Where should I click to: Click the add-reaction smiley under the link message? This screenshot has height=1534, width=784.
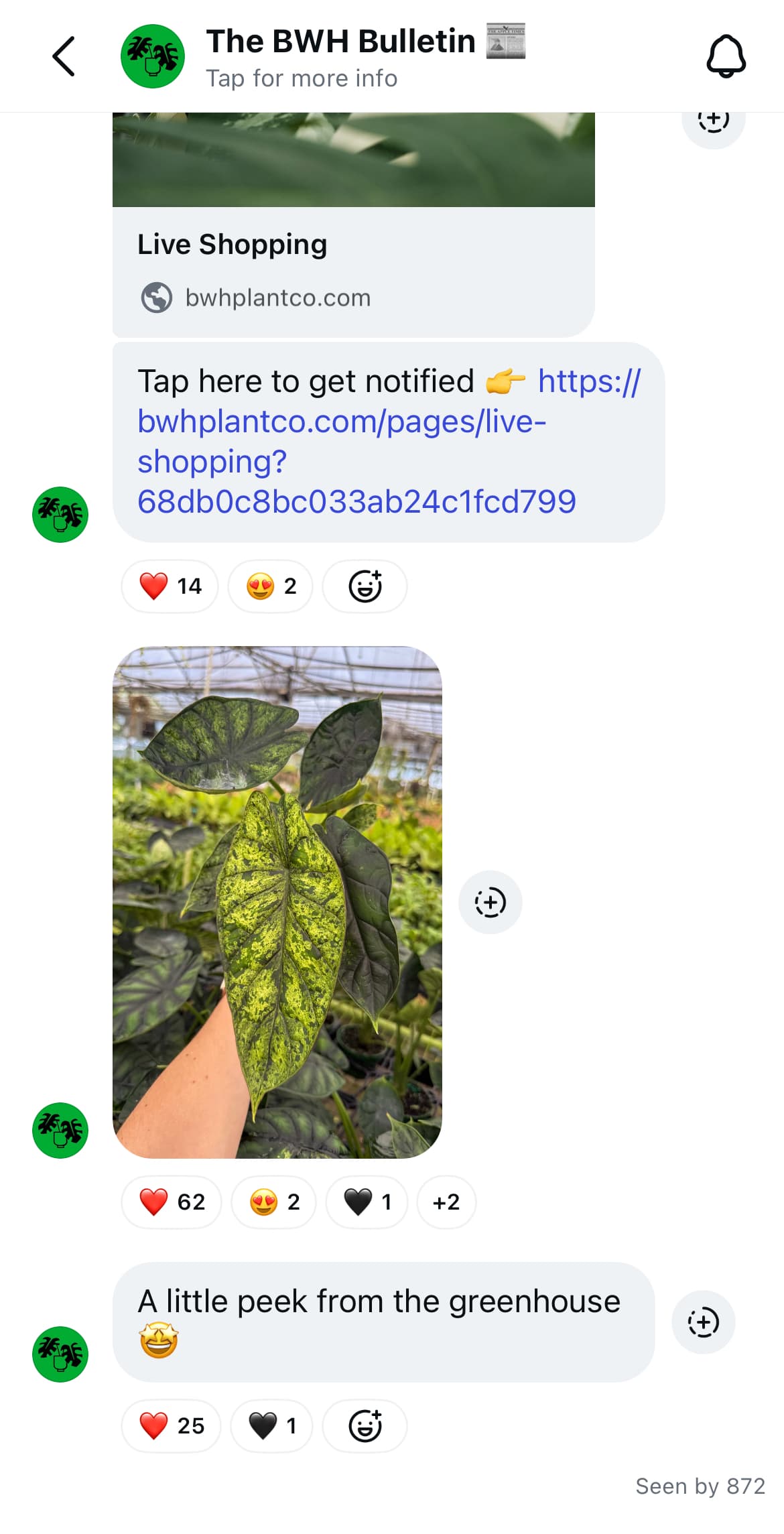click(365, 585)
